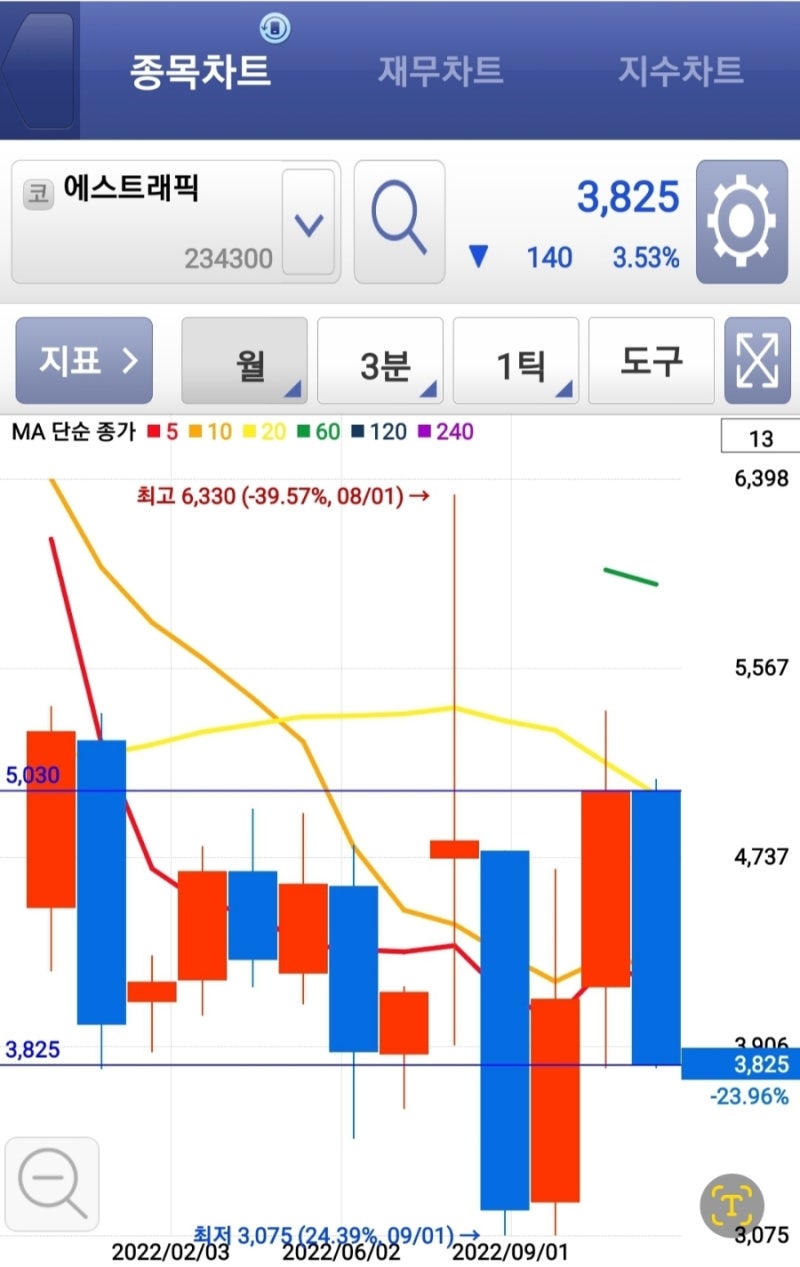Expand the 에스트래픽 stock dropdown
This screenshot has width=800, height=1267.
coord(308,223)
